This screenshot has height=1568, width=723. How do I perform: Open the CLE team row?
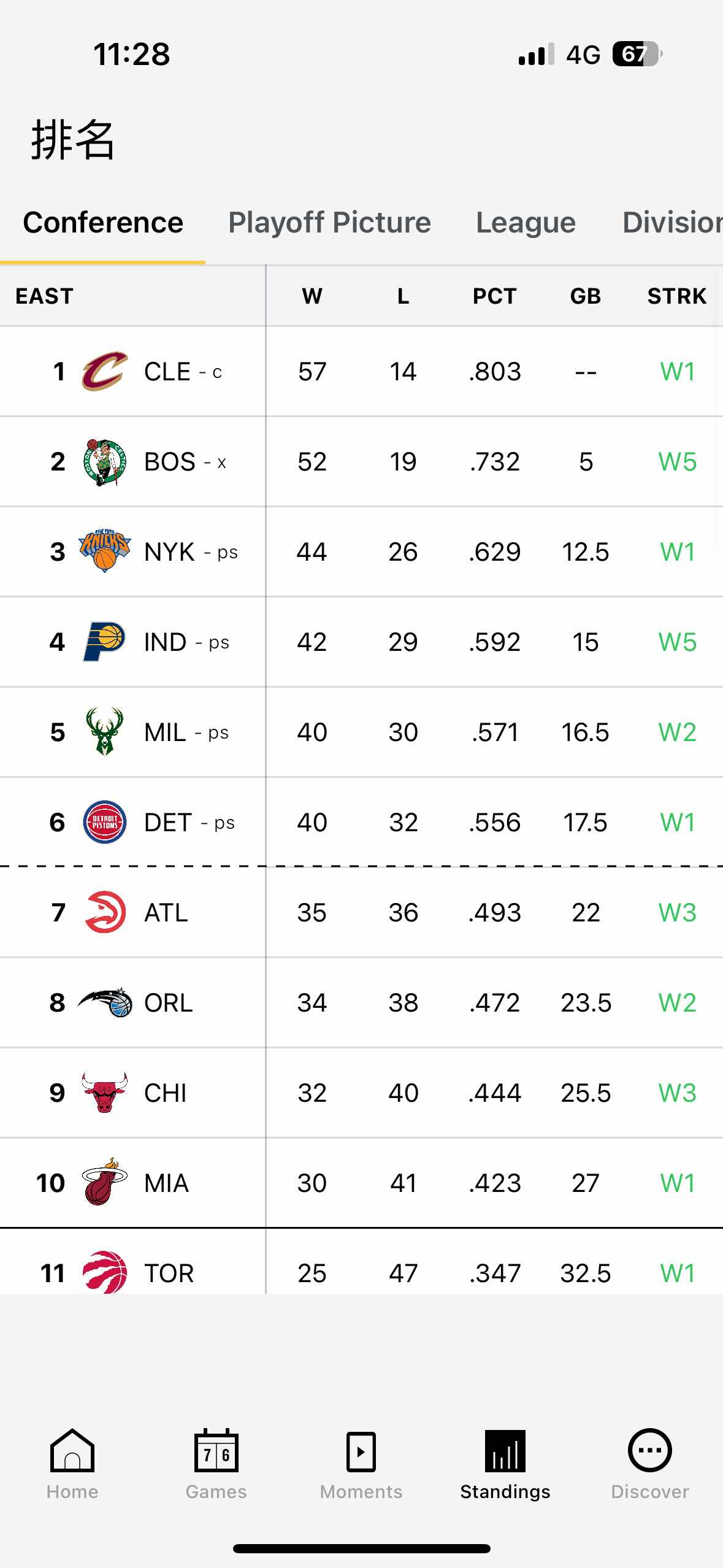tap(361, 371)
